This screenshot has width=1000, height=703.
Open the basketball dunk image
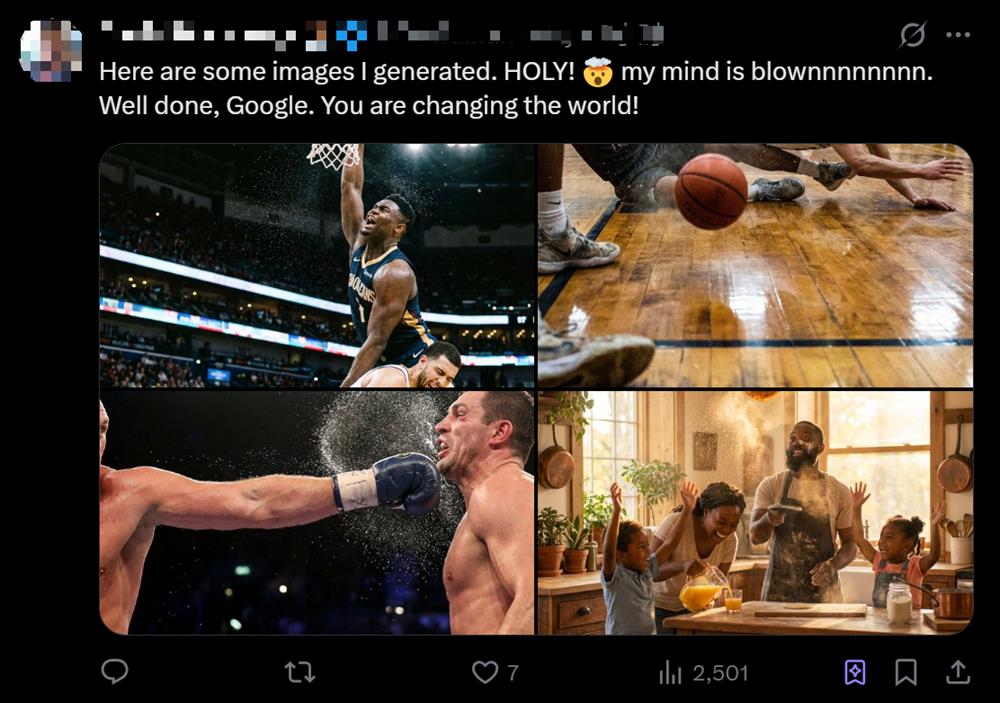pyautogui.click(x=317, y=265)
